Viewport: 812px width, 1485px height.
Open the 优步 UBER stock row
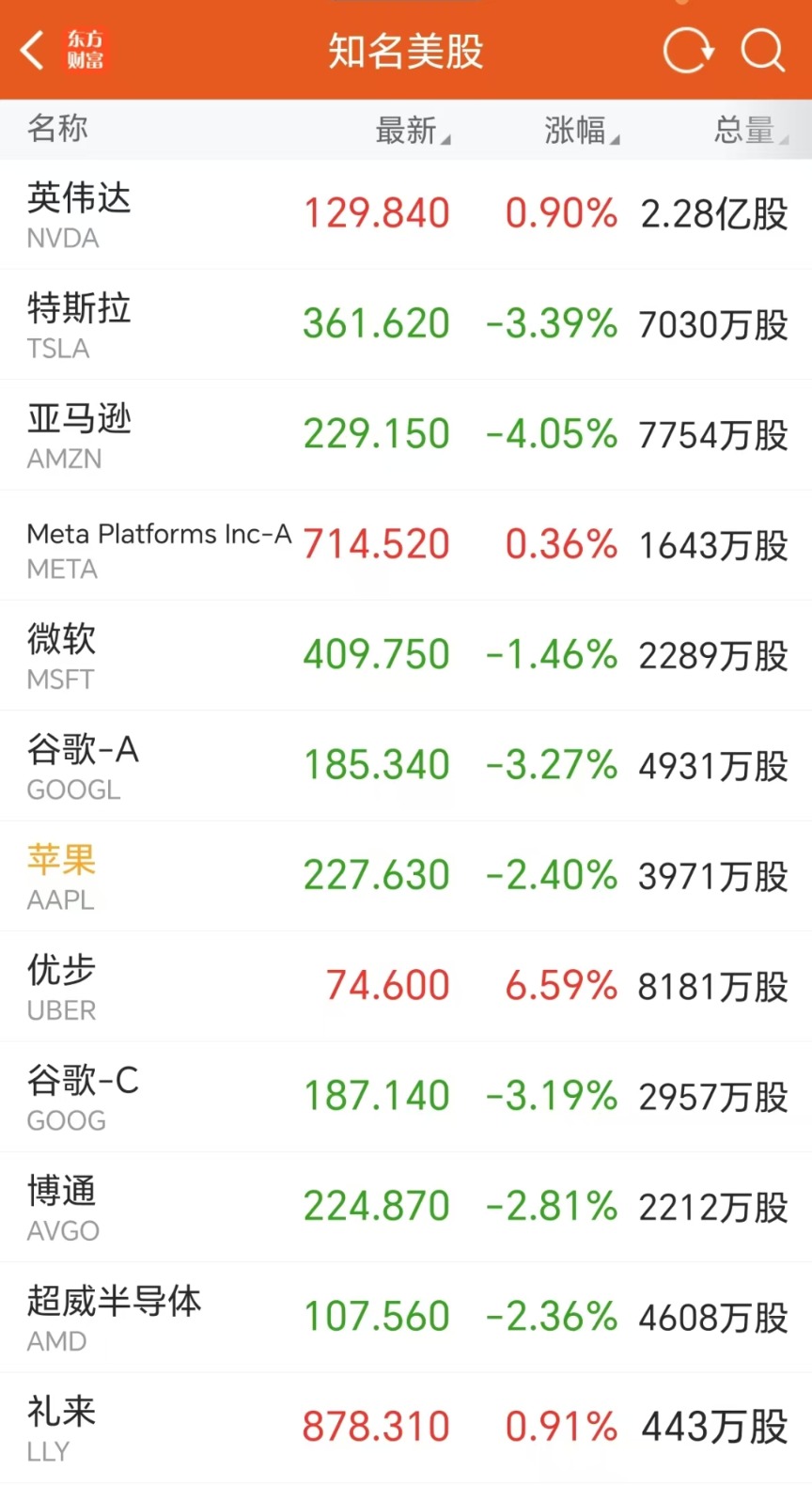[x=406, y=986]
